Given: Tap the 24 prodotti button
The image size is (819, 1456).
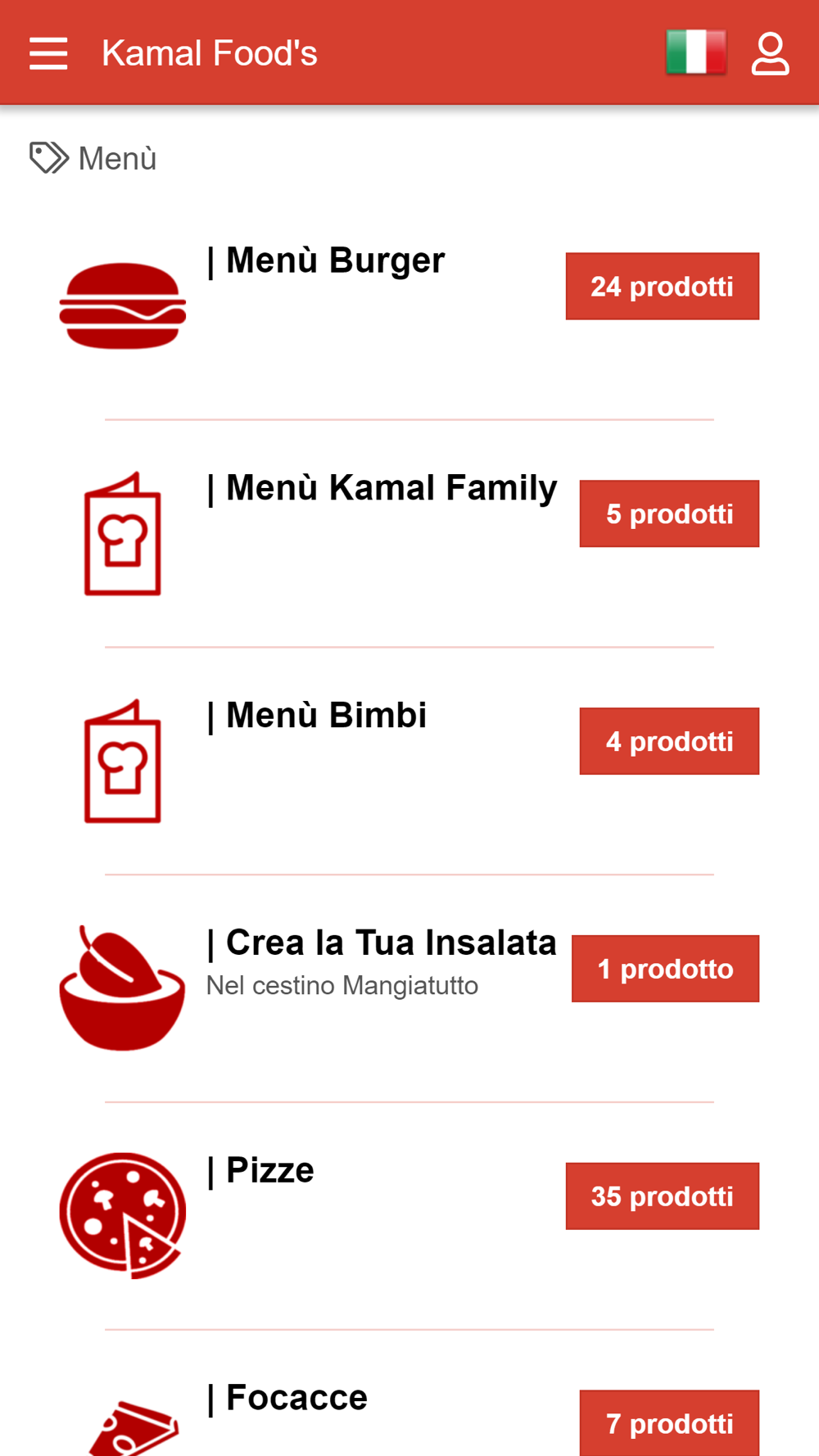Looking at the screenshot, I should tap(663, 287).
